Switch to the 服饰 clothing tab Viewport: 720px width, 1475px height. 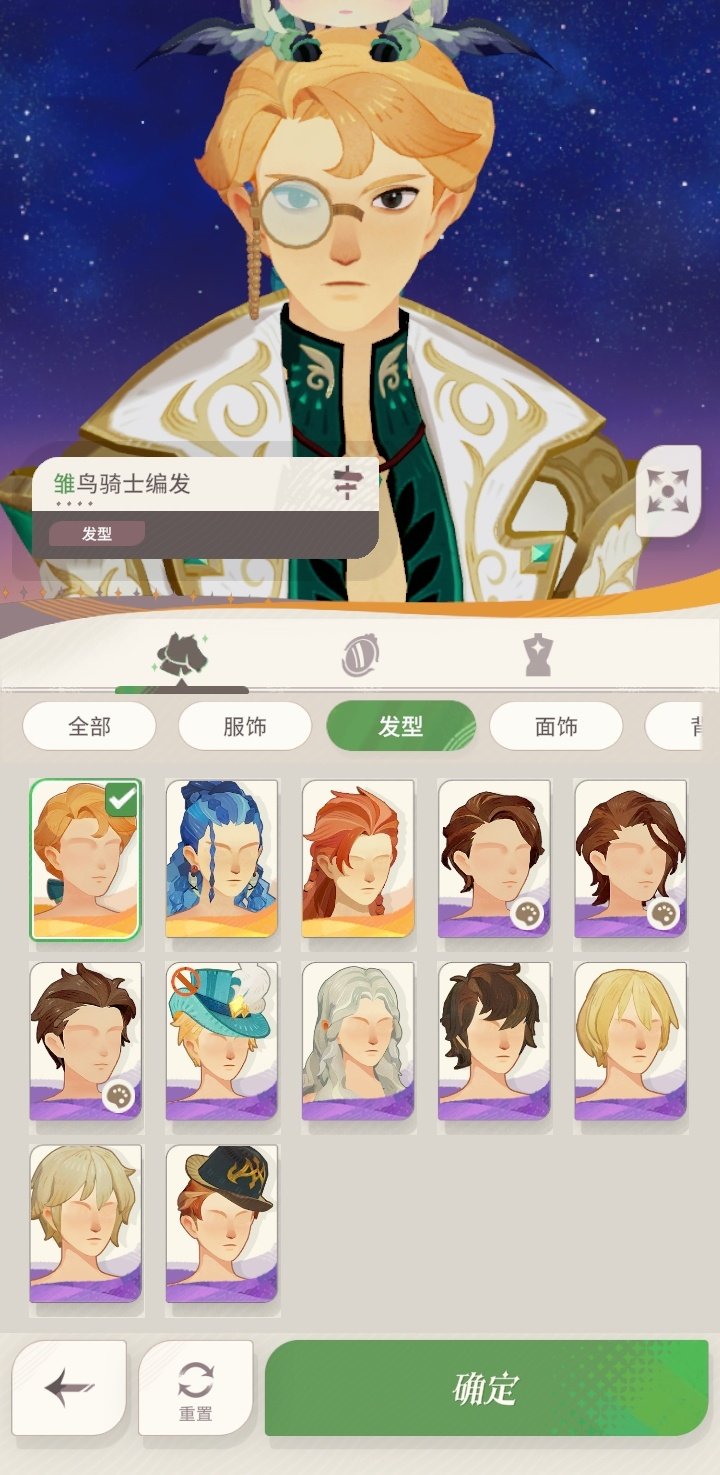(x=244, y=726)
